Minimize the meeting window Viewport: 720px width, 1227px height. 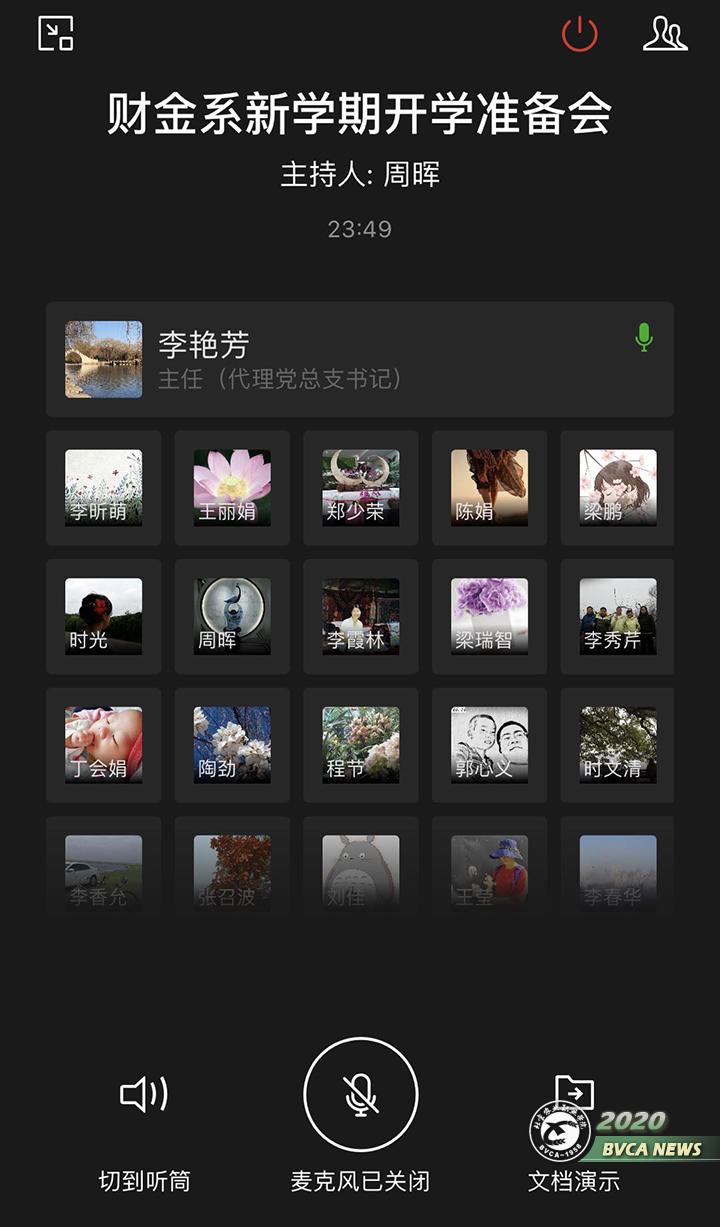coord(56,34)
